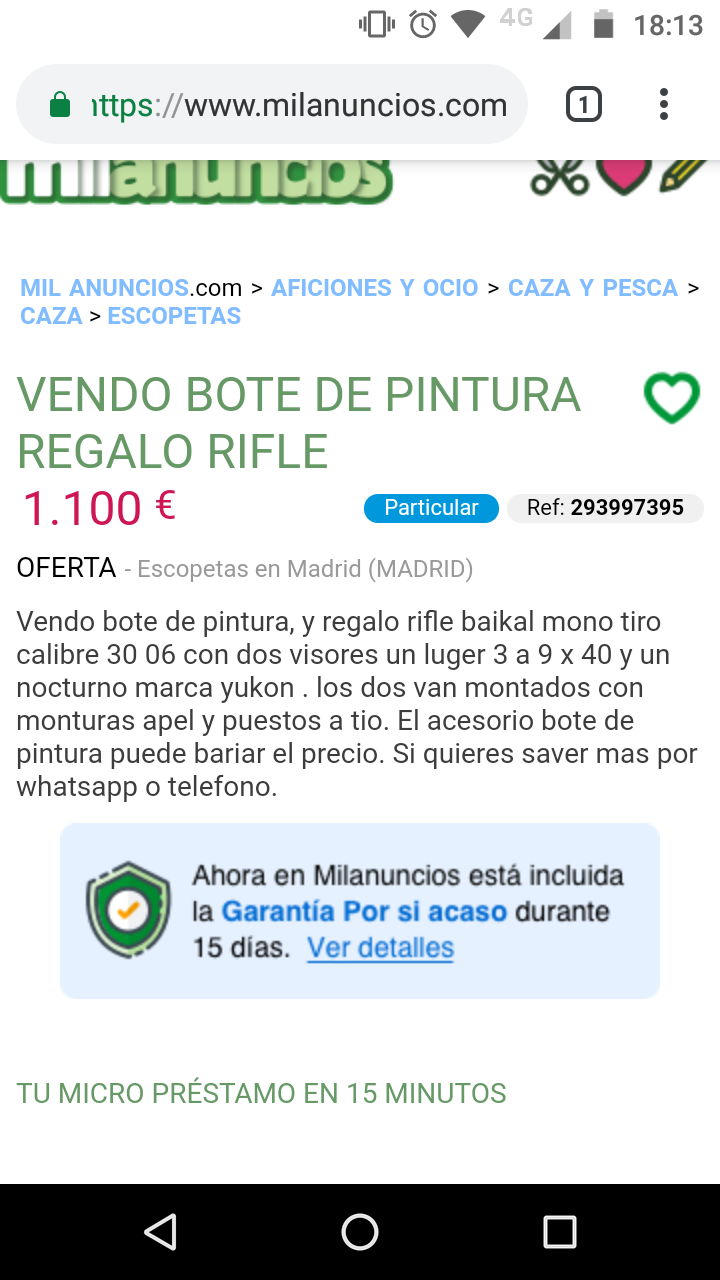Open the ESCOPETAS breadcrumb link

coord(174,316)
